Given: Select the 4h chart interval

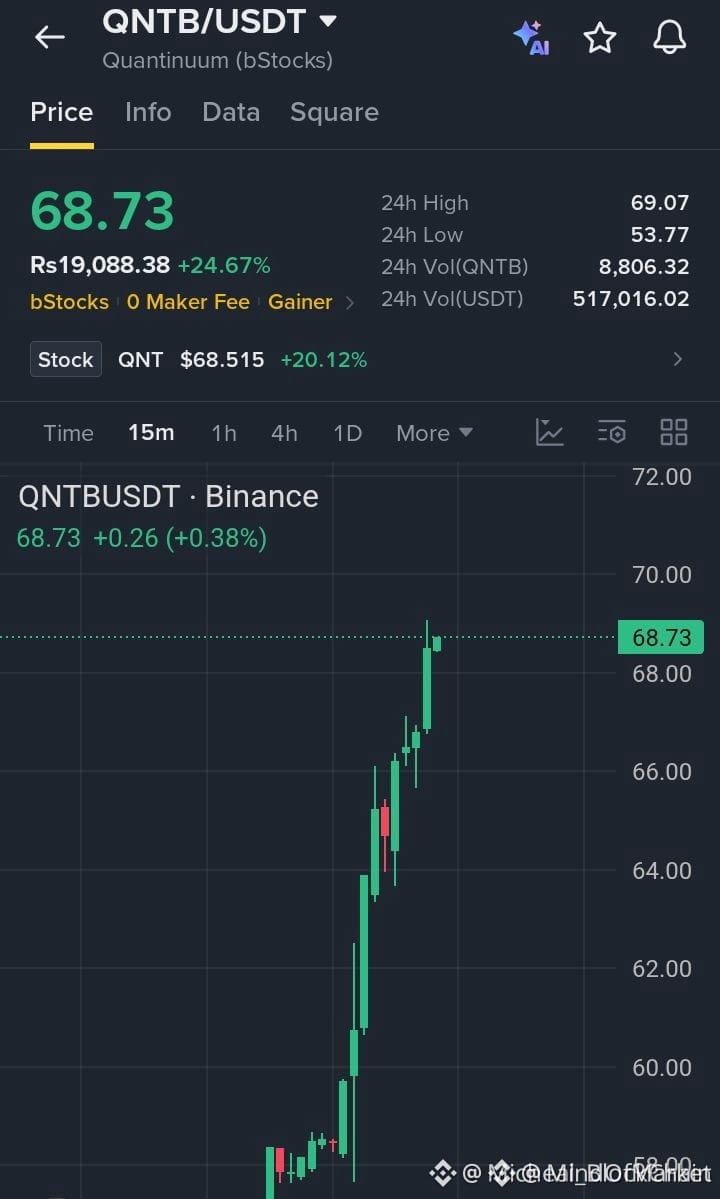Looking at the screenshot, I should (284, 433).
